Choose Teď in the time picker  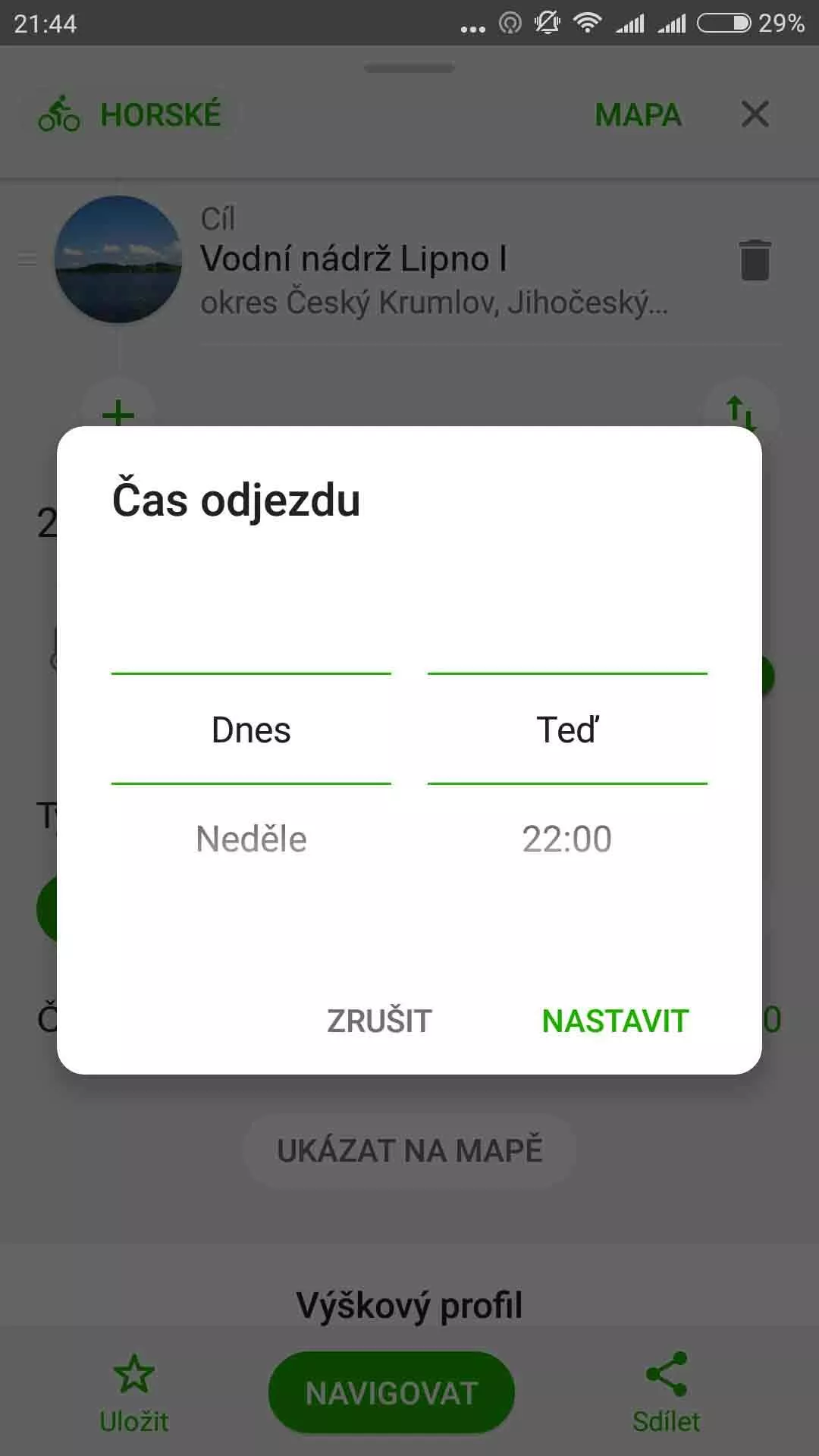pyautogui.click(x=567, y=730)
